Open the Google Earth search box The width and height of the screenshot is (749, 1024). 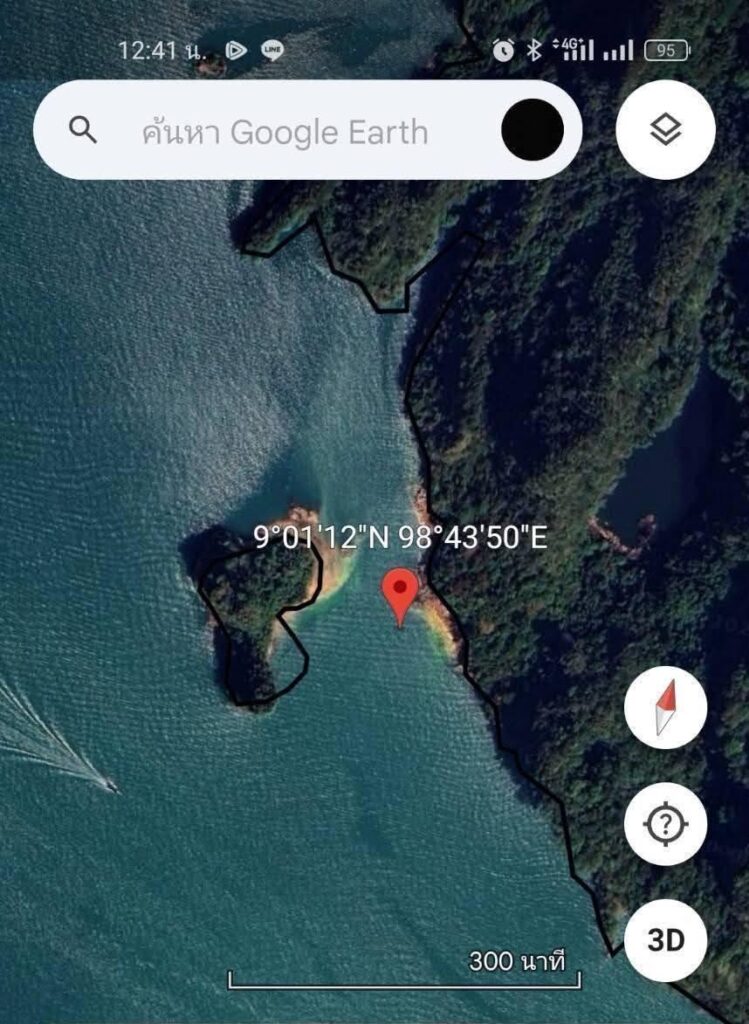tap(285, 132)
